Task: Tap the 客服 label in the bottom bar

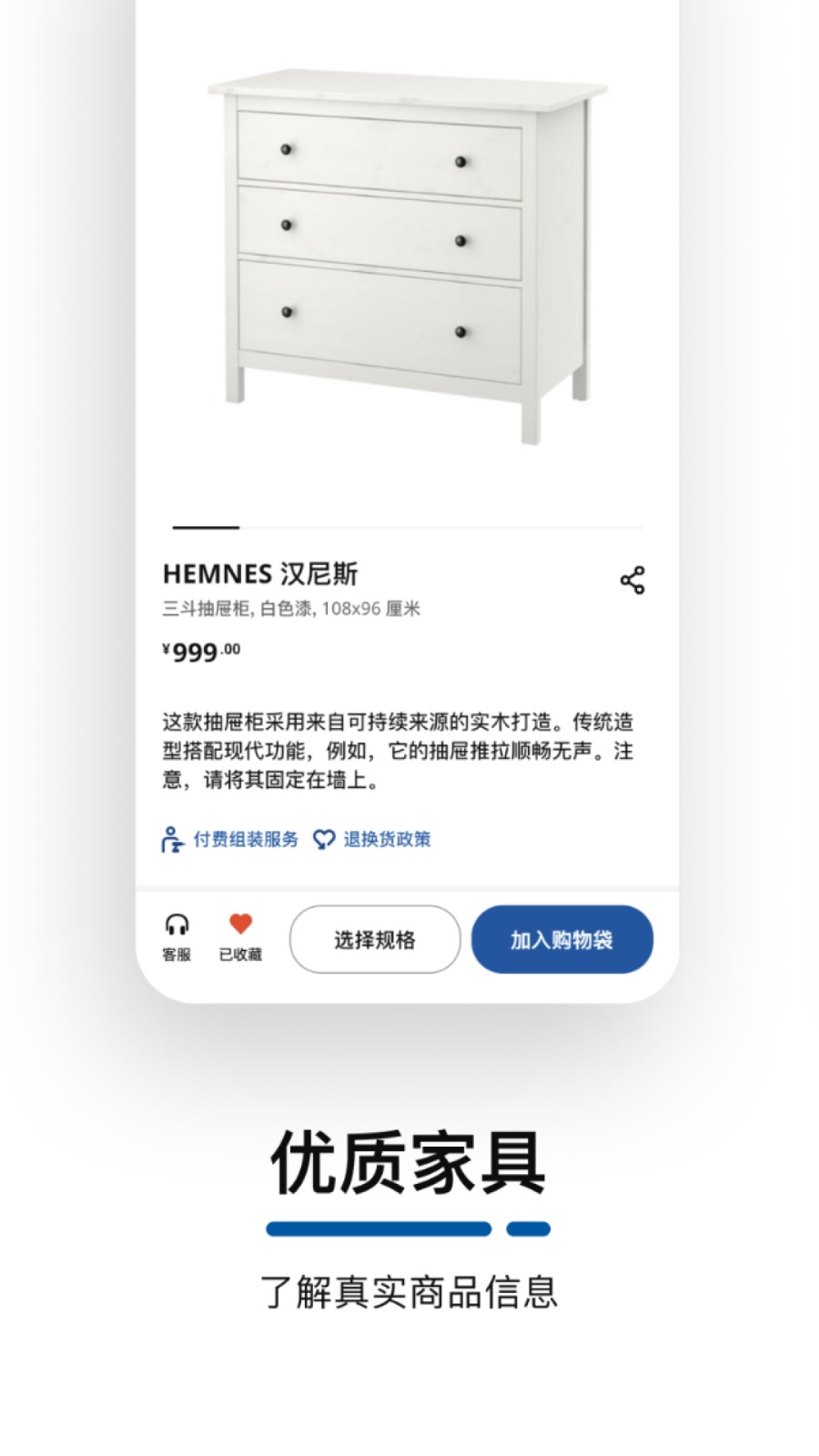Action: pyautogui.click(x=178, y=955)
